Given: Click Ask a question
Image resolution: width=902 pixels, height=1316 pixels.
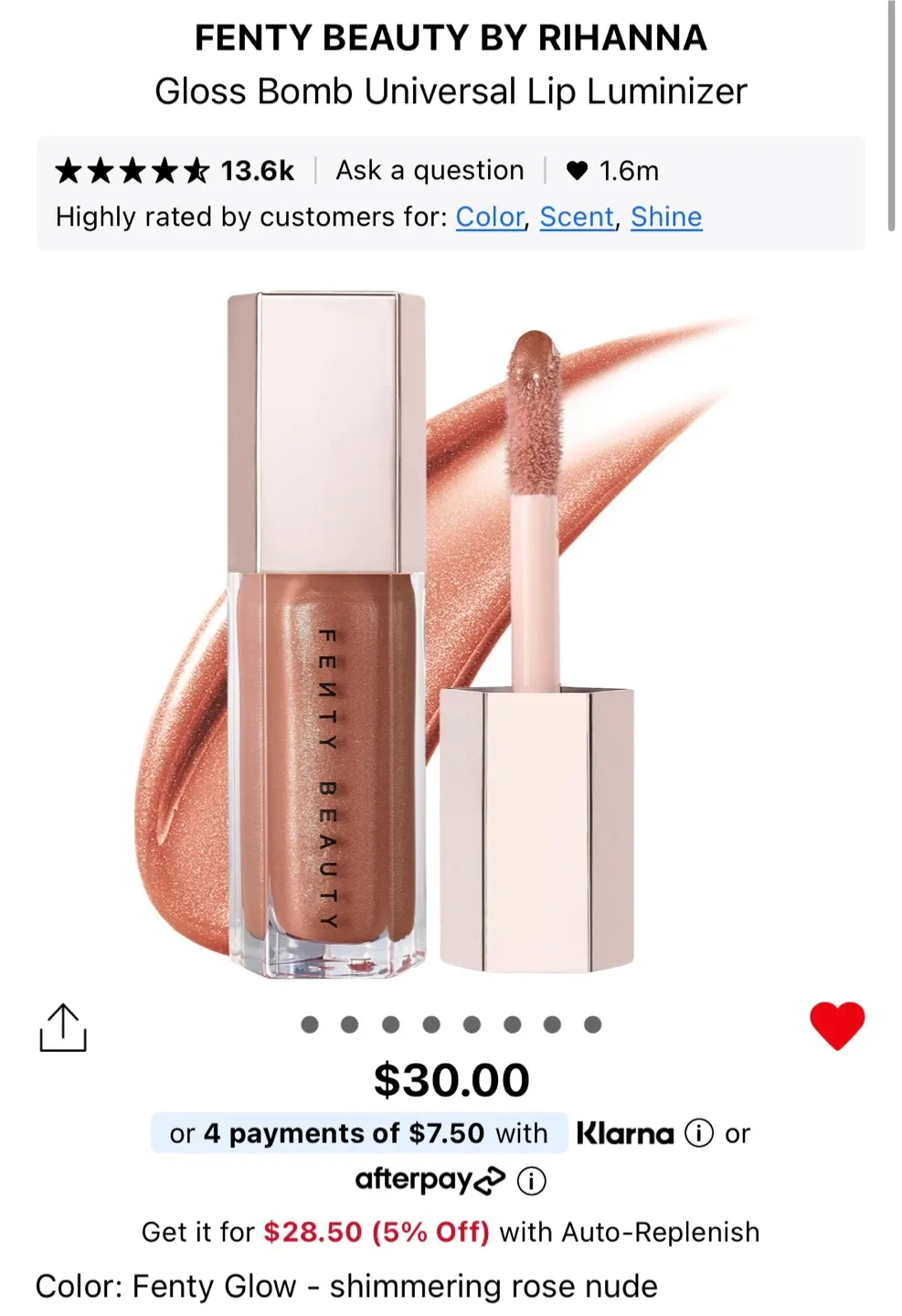Looking at the screenshot, I should [x=429, y=170].
